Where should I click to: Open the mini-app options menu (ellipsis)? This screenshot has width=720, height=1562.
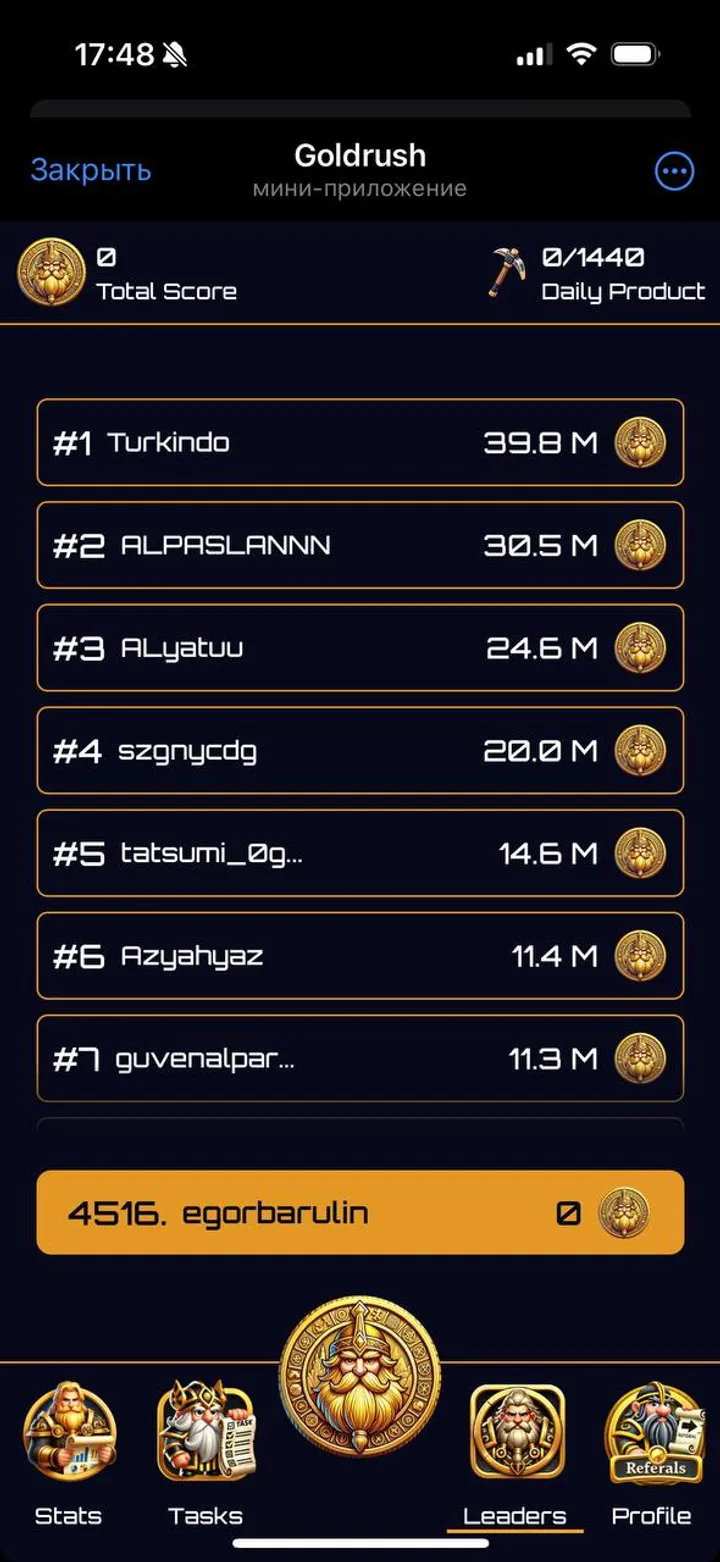click(x=674, y=170)
